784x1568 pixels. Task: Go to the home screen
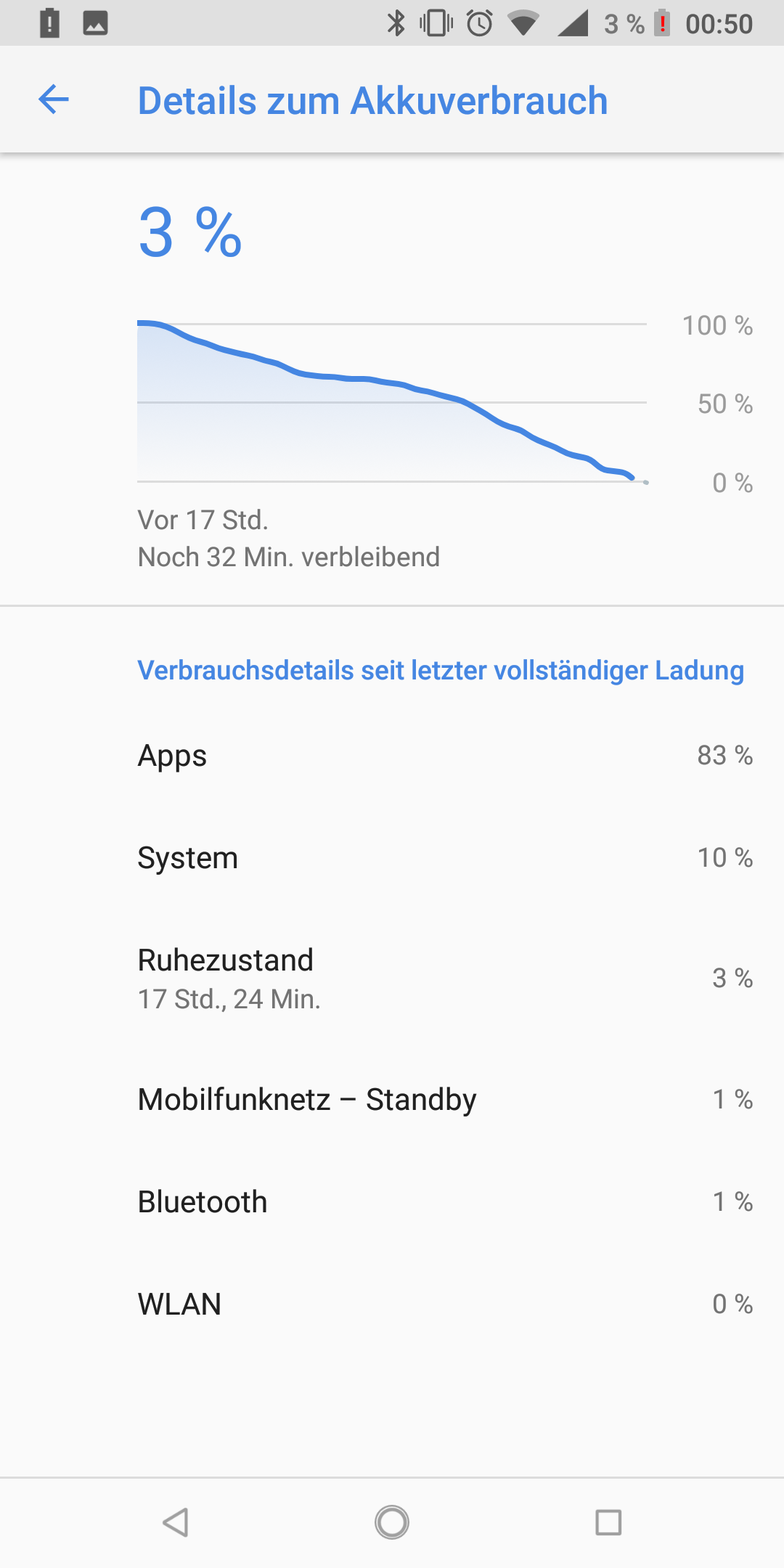tap(392, 1522)
